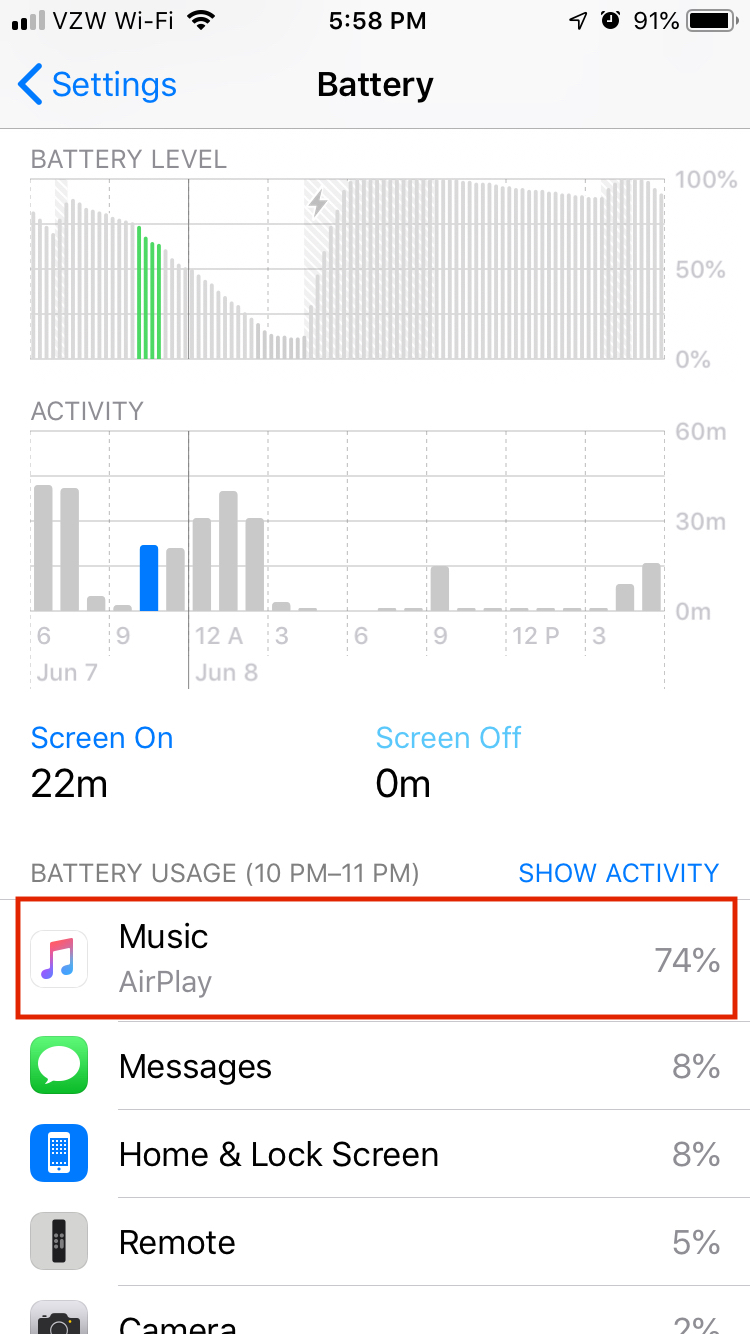The width and height of the screenshot is (750, 1334).
Task: Tap Show Activity link
Action: [618, 873]
